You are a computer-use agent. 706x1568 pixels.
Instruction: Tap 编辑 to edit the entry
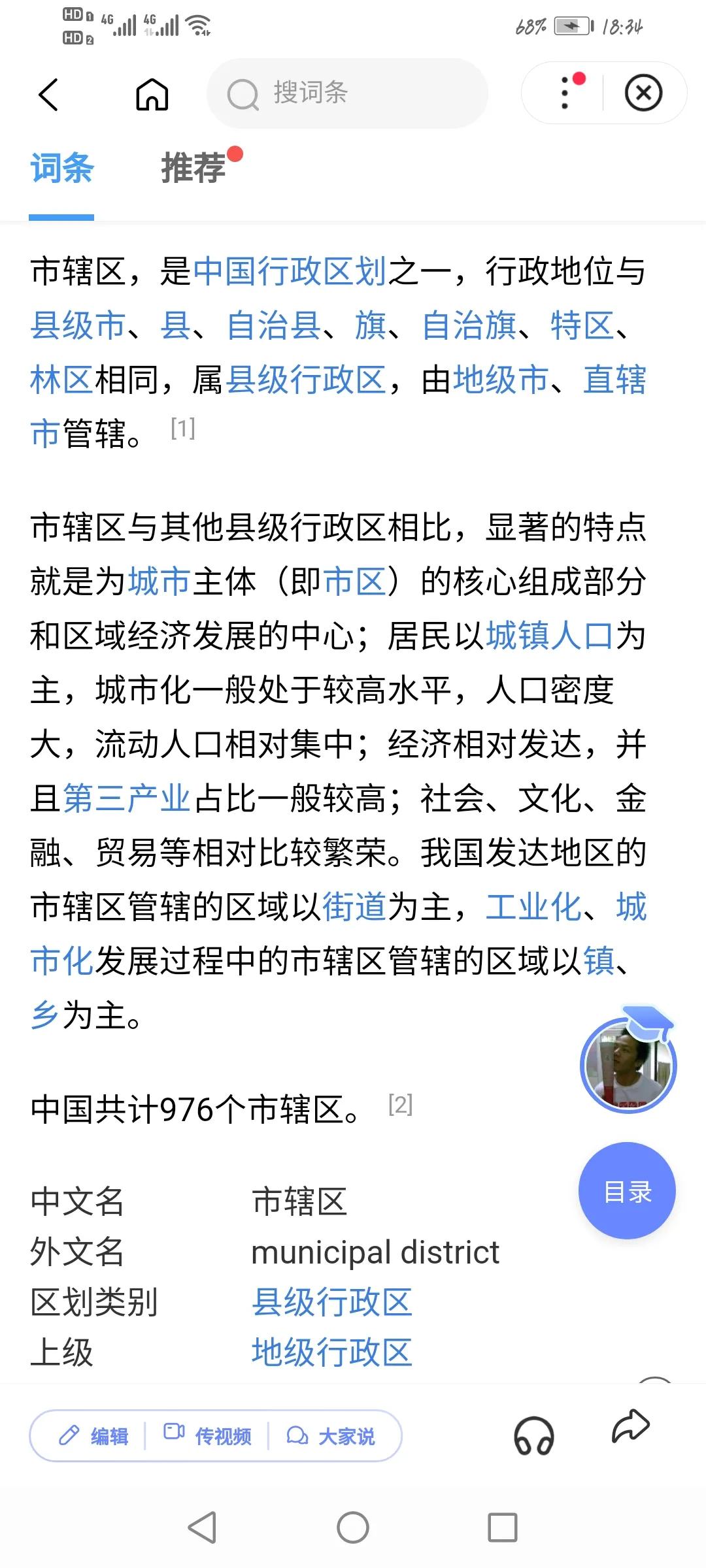pyautogui.click(x=93, y=1436)
